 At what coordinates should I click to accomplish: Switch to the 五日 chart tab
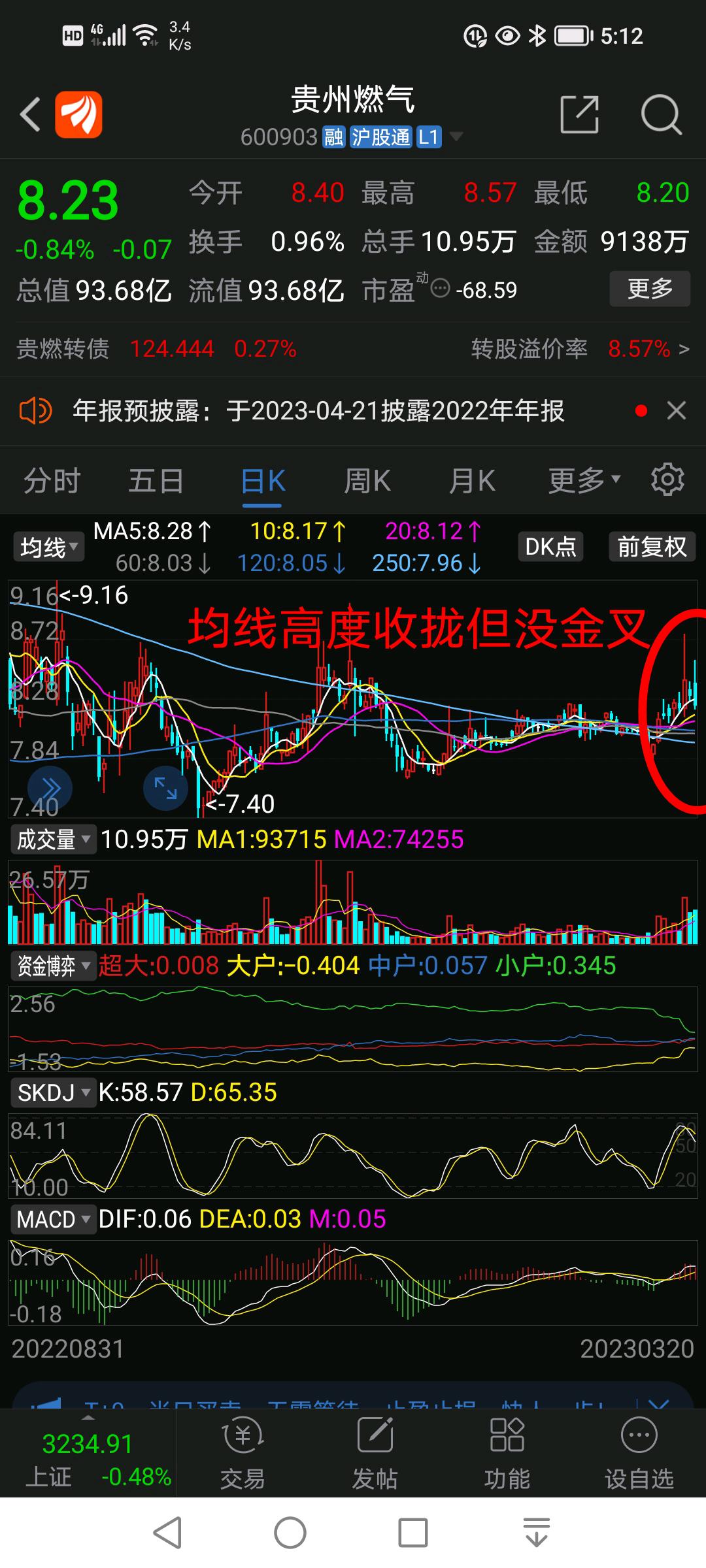tap(156, 481)
